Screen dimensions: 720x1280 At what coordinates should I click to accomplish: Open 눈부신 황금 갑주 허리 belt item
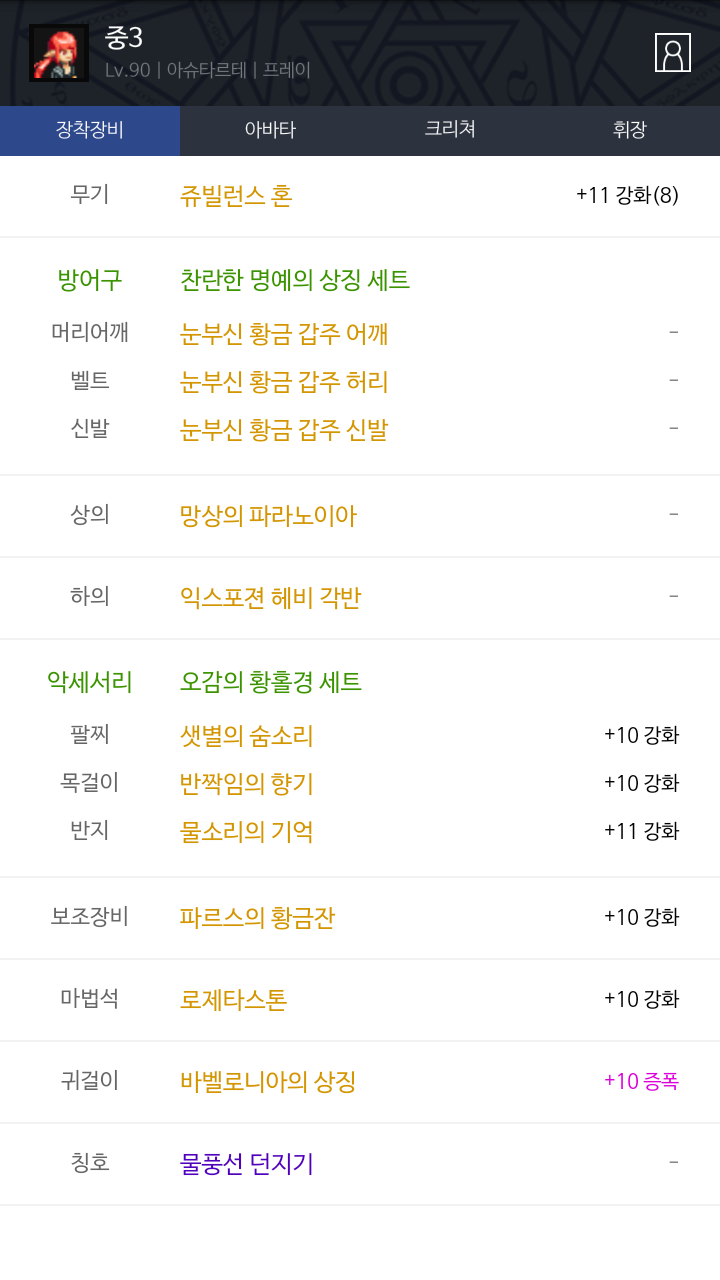284,381
